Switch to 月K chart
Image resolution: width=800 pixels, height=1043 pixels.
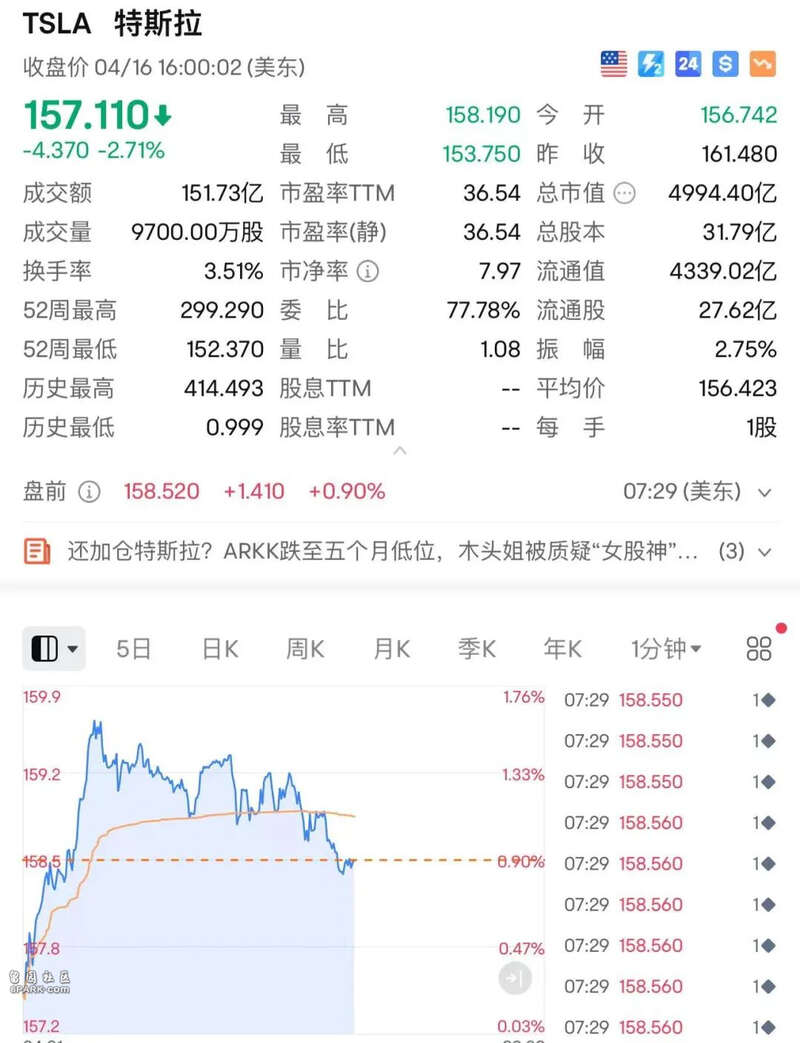click(x=391, y=649)
